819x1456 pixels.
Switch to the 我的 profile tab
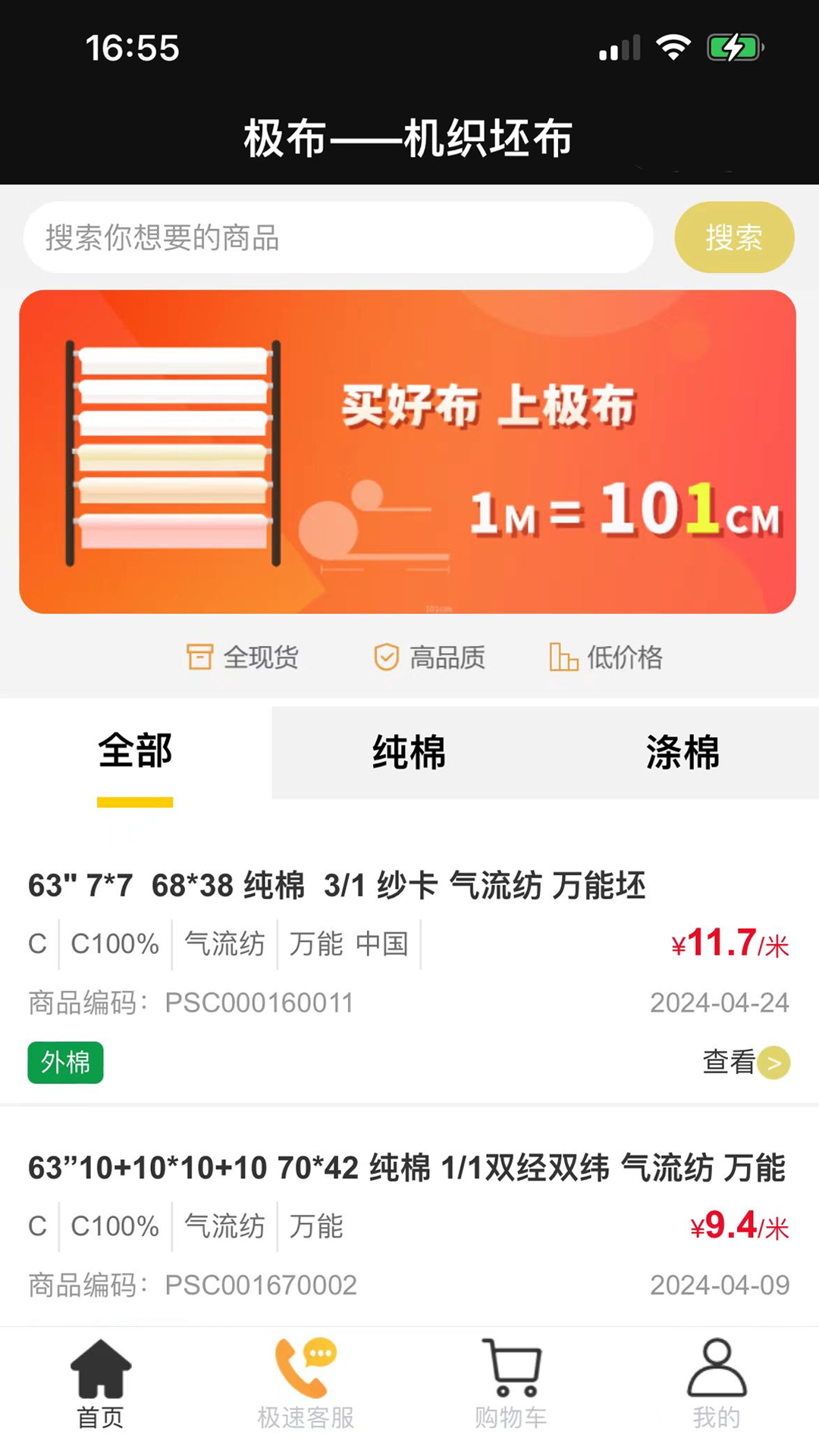click(716, 1383)
